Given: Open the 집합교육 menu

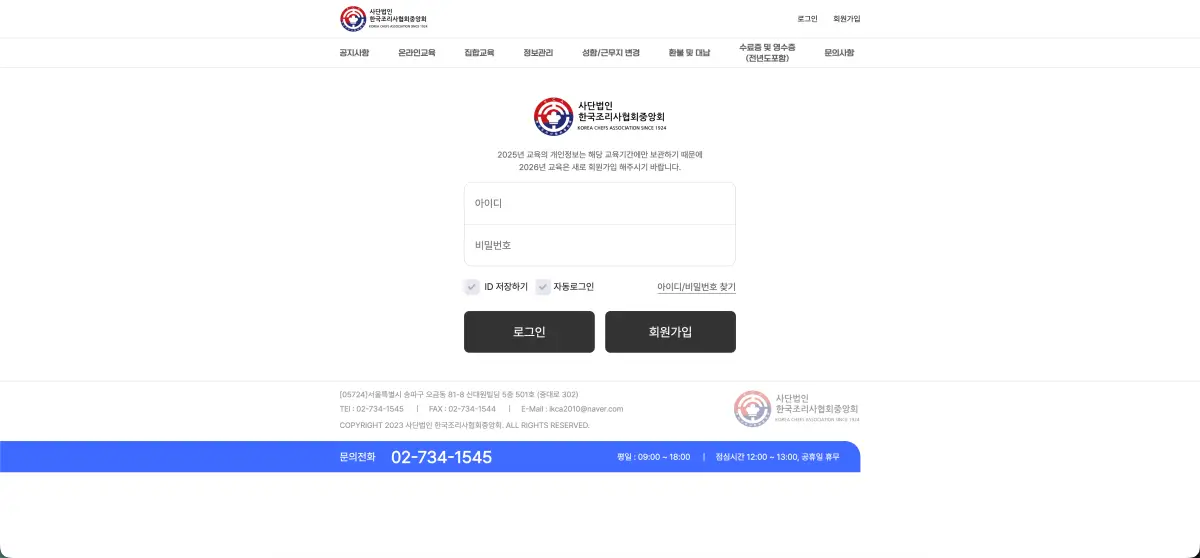Looking at the screenshot, I should click(x=479, y=53).
